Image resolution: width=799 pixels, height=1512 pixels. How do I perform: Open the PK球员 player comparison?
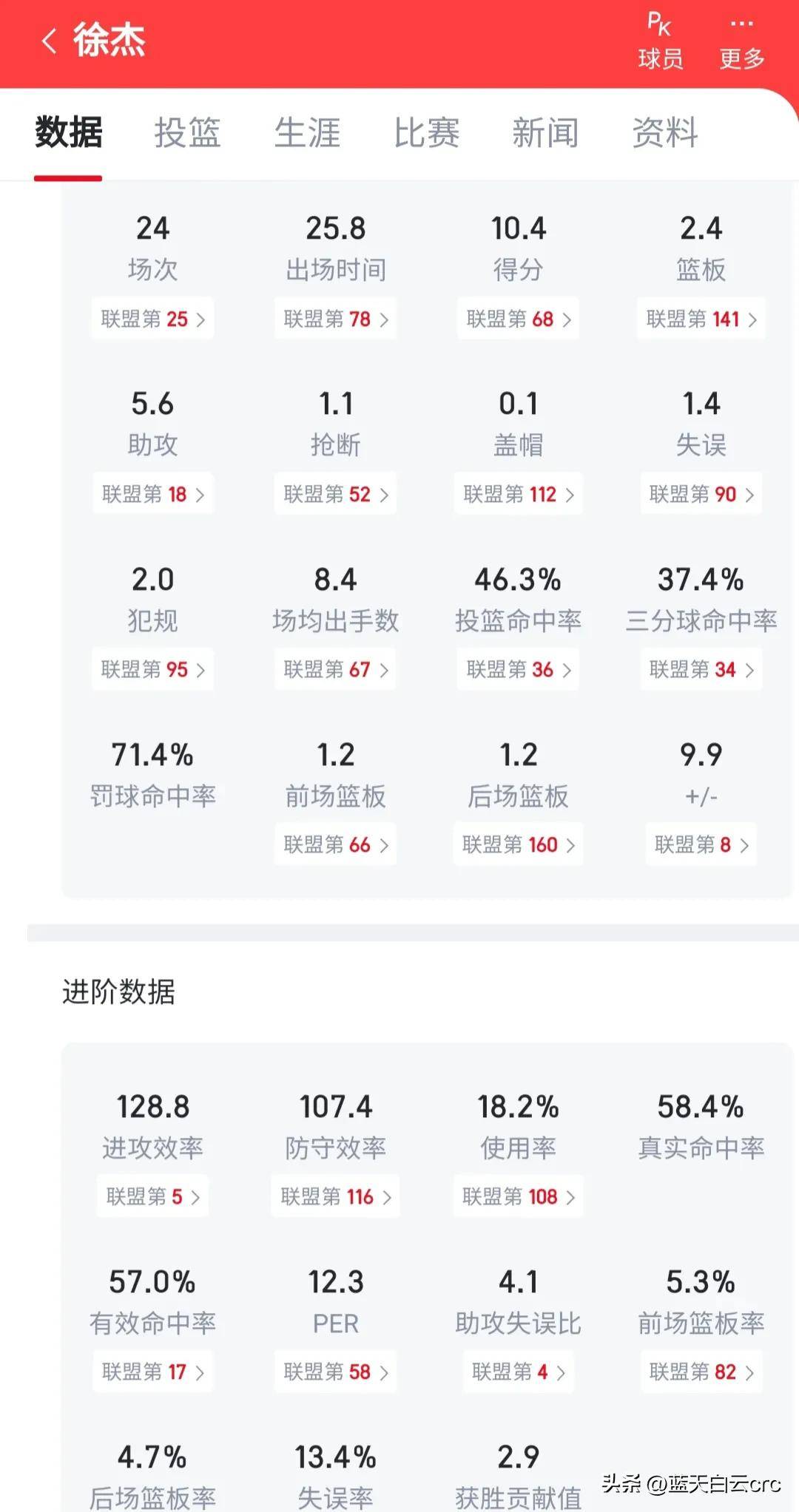tap(660, 41)
